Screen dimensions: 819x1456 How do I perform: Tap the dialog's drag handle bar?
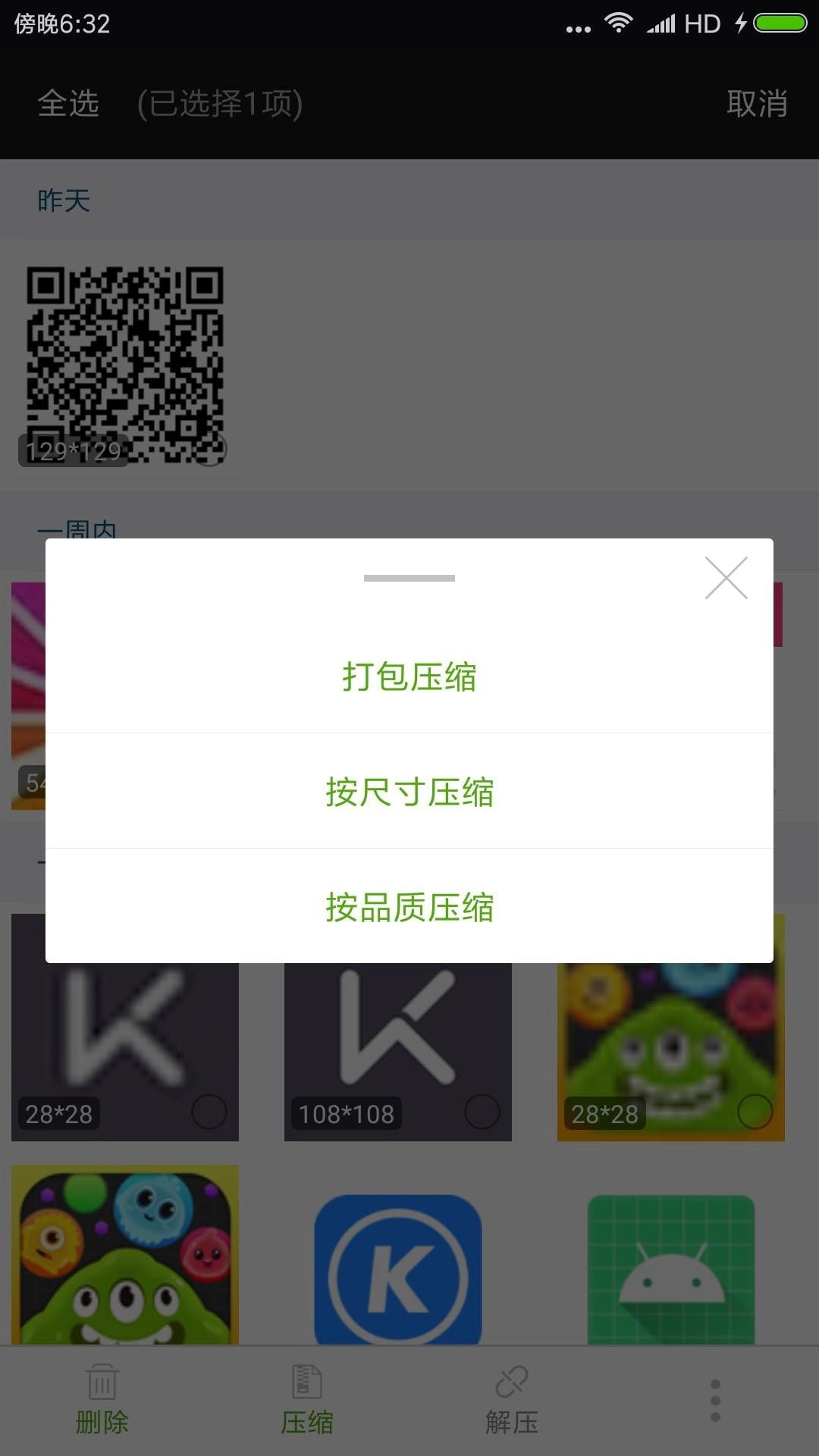409,578
